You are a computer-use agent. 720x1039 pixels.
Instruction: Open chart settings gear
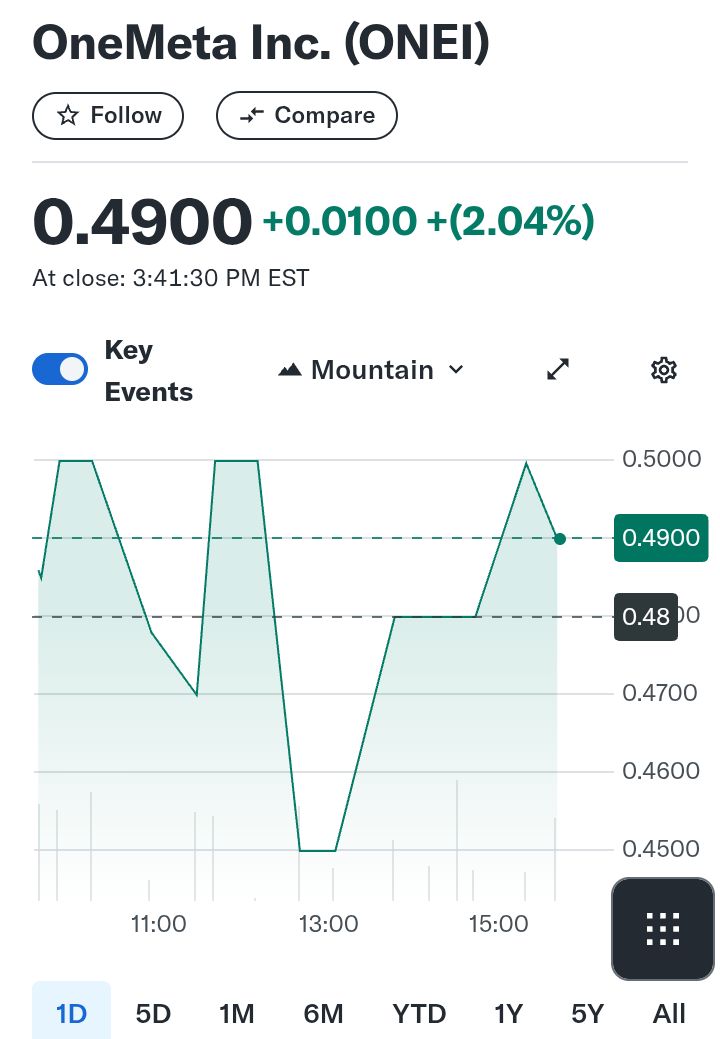664,370
